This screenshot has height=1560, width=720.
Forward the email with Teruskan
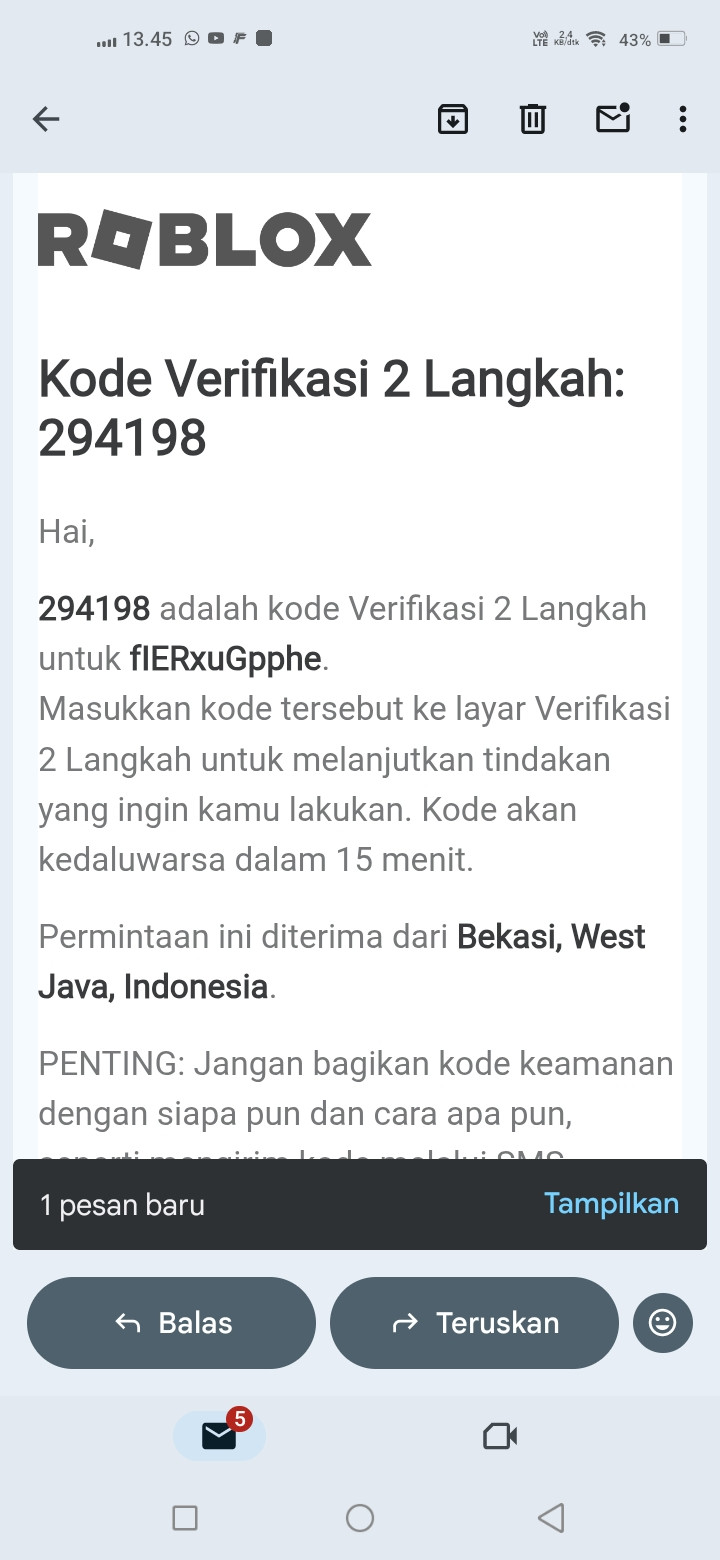(x=474, y=1322)
